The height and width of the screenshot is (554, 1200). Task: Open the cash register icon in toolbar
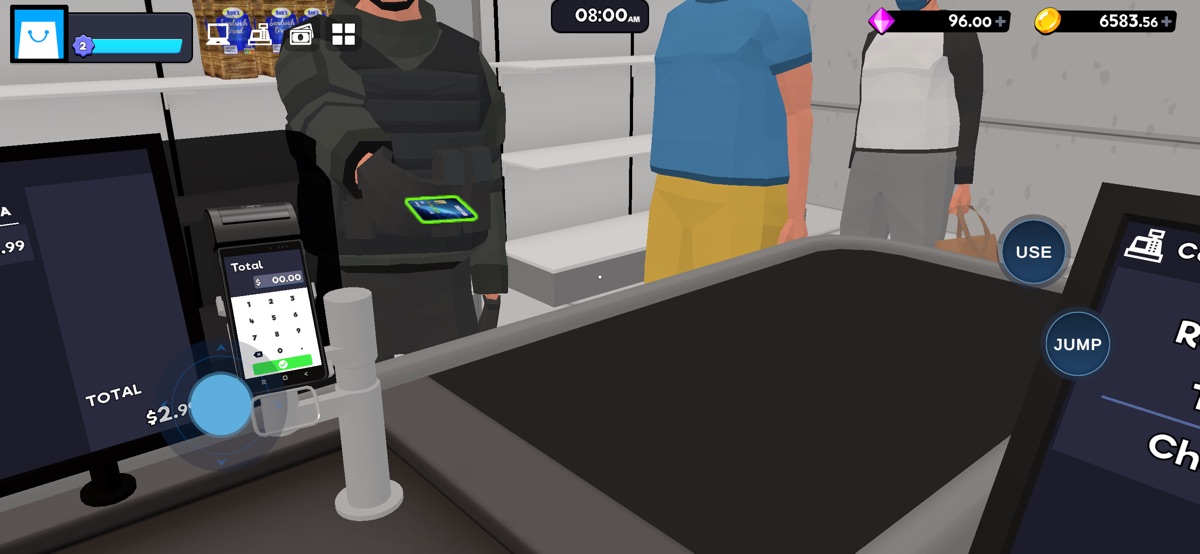point(260,35)
